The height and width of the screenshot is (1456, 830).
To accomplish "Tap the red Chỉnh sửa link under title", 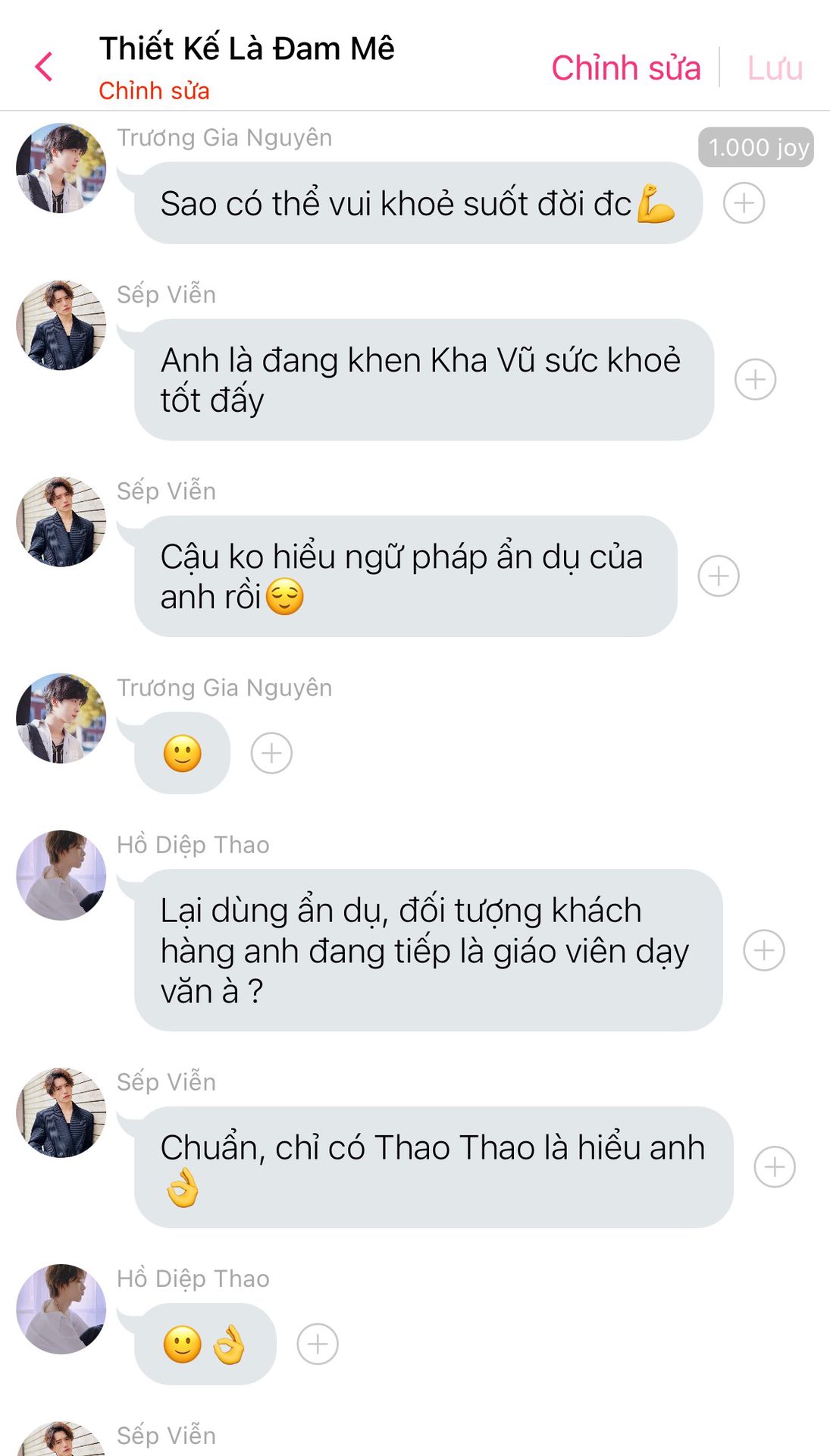I will 154,90.
